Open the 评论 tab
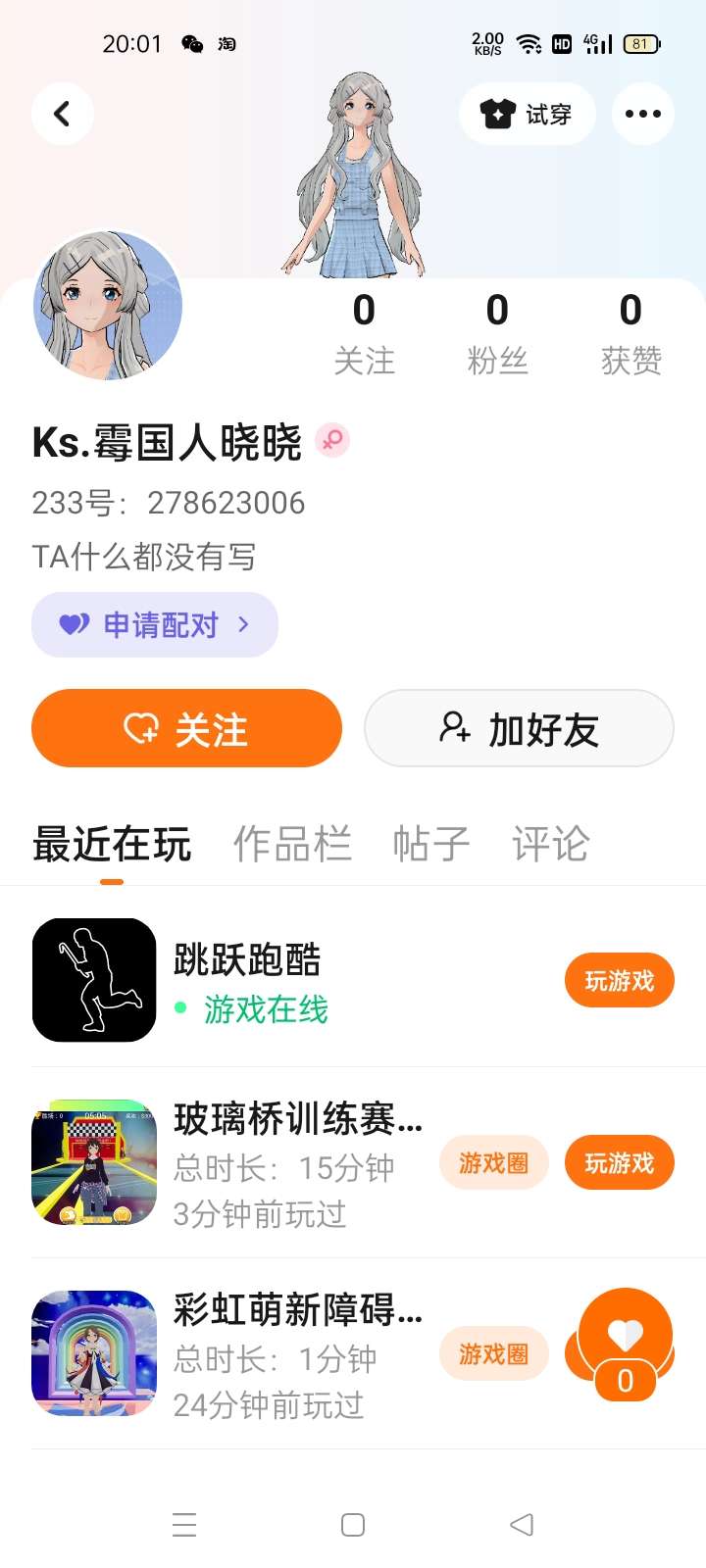The height and width of the screenshot is (1568, 706). click(x=551, y=844)
